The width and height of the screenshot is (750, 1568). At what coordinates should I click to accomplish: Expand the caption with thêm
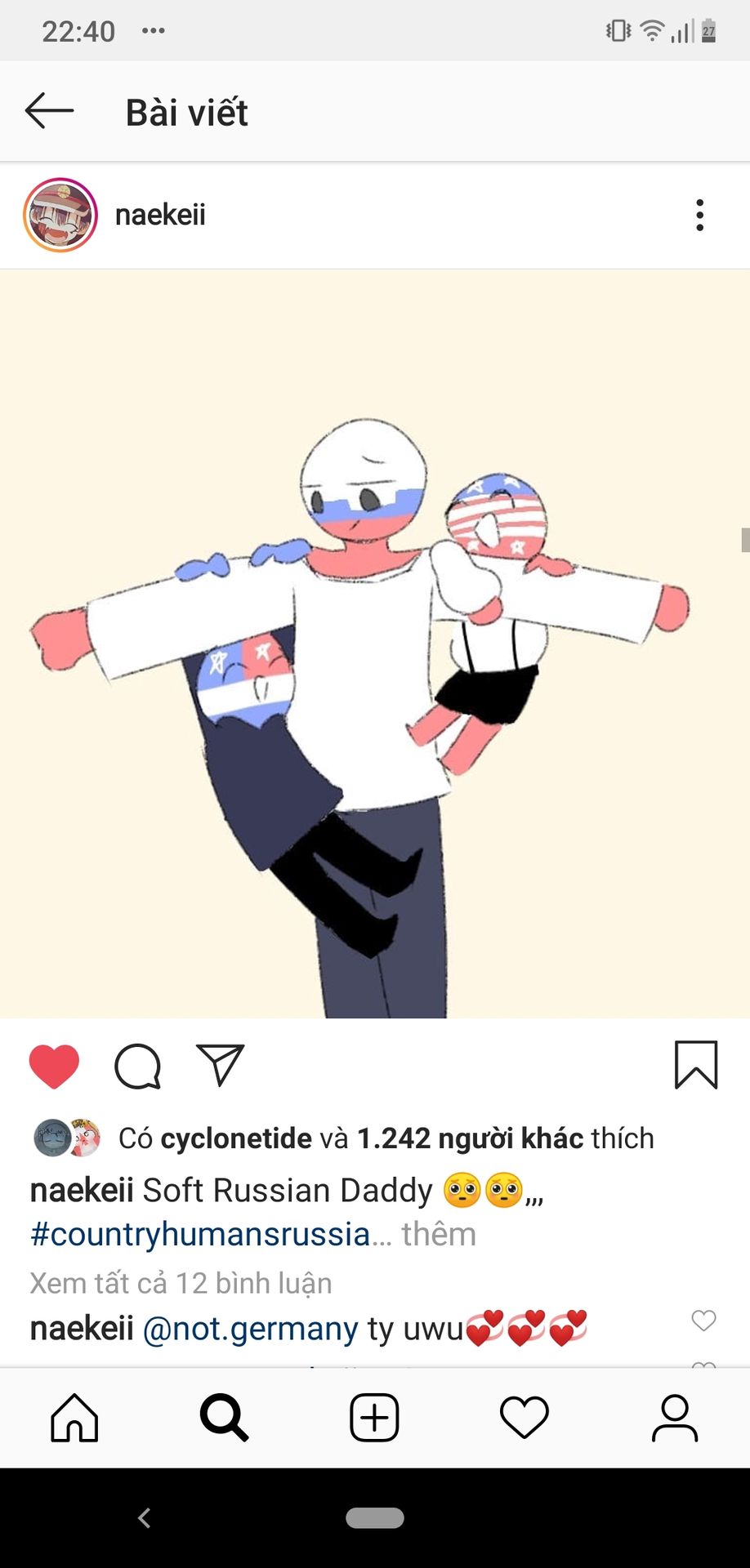tap(439, 1234)
